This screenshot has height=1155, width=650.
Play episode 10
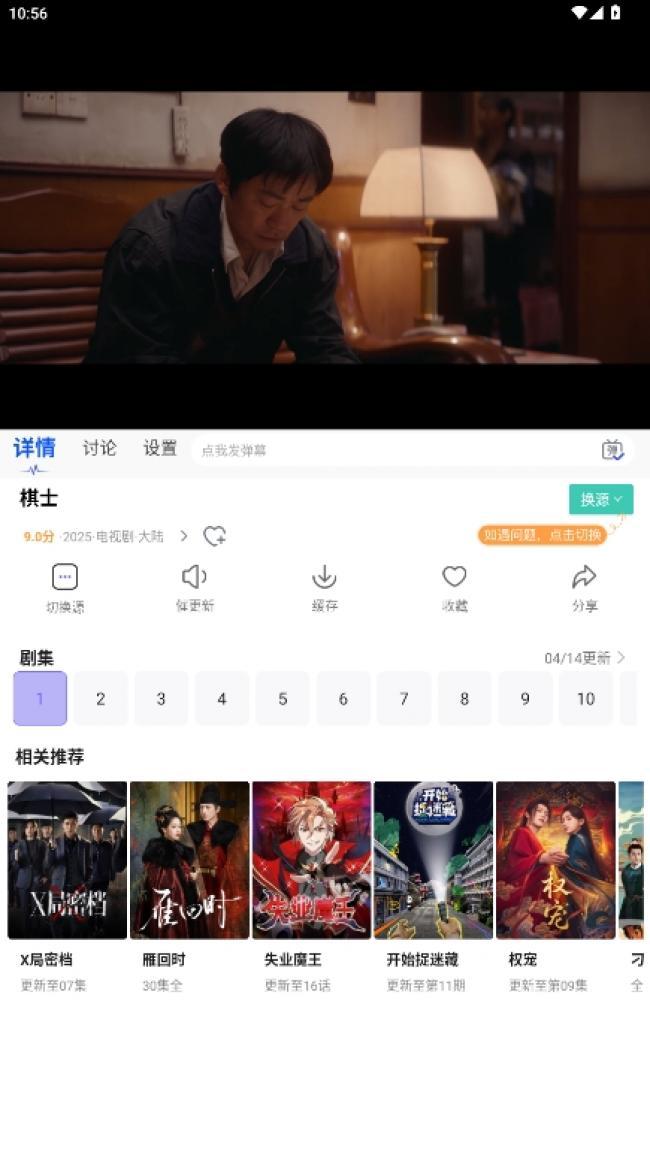coord(585,699)
